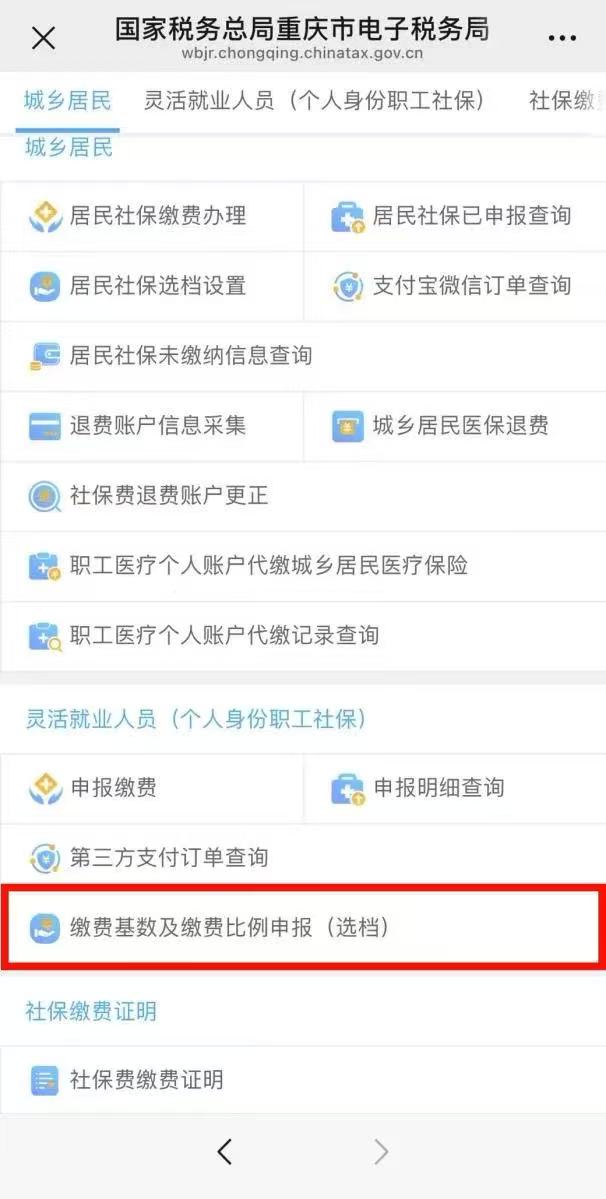606x1199 pixels.
Task: Open 退费账户信息采集
Action: (x=157, y=426)
